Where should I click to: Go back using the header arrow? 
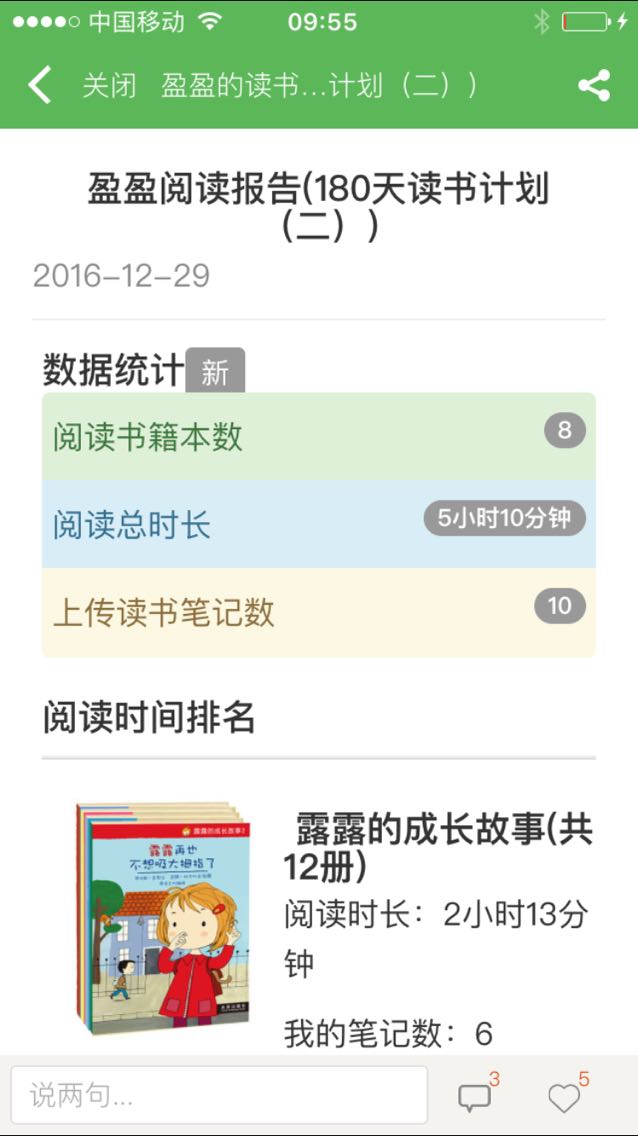[39, 85]
